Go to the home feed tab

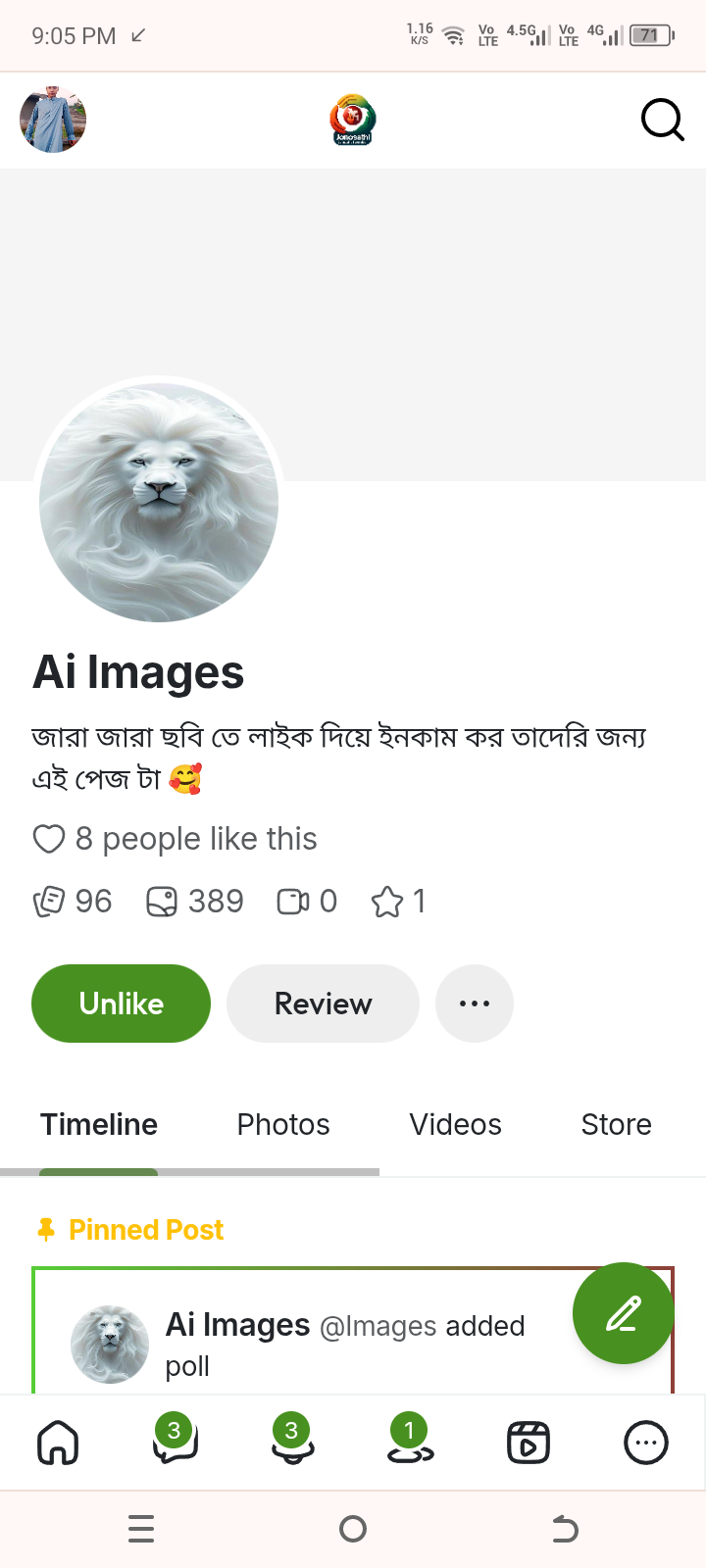(58, 1443)
